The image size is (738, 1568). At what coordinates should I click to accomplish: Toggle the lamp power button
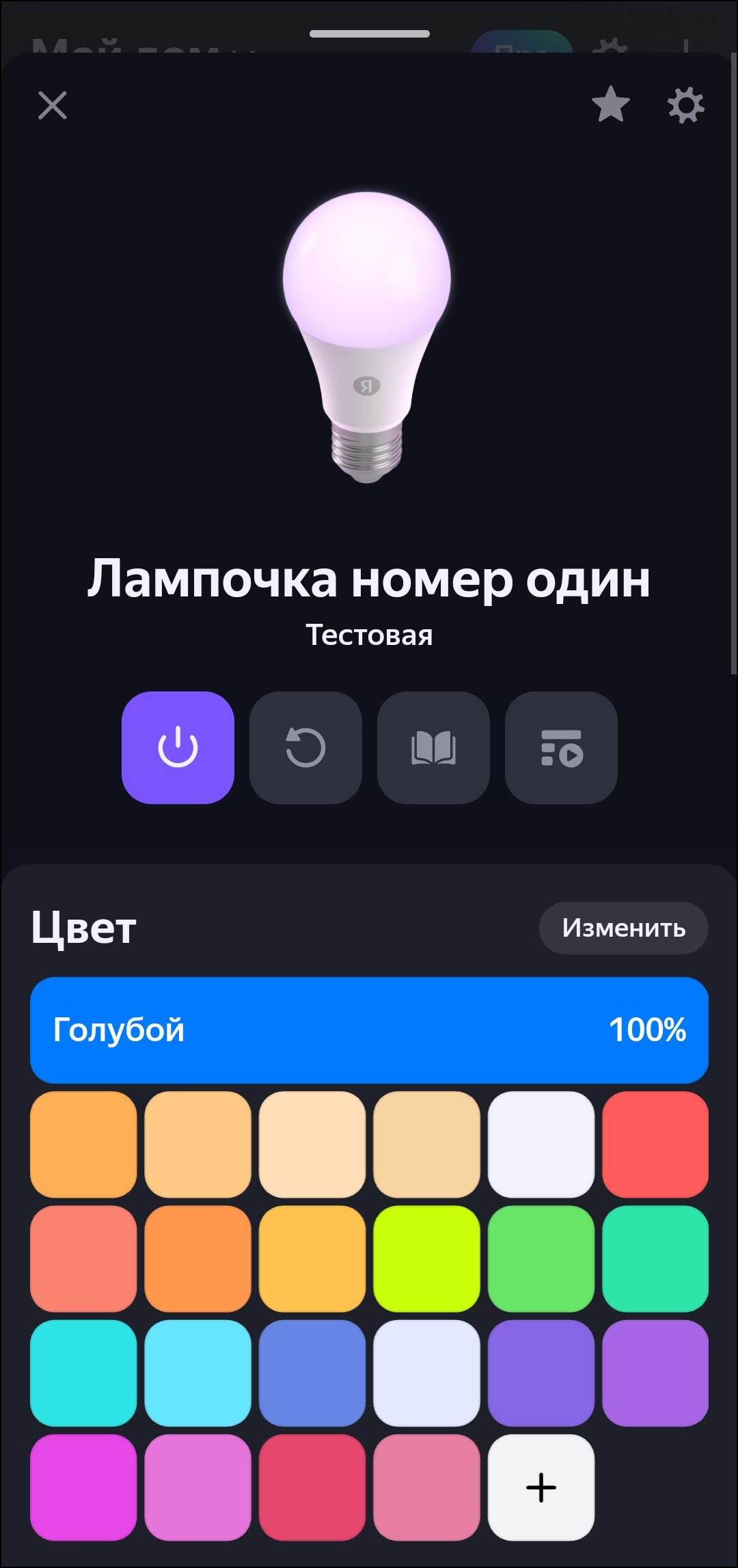pyautogui.click(x=178, y=749)
